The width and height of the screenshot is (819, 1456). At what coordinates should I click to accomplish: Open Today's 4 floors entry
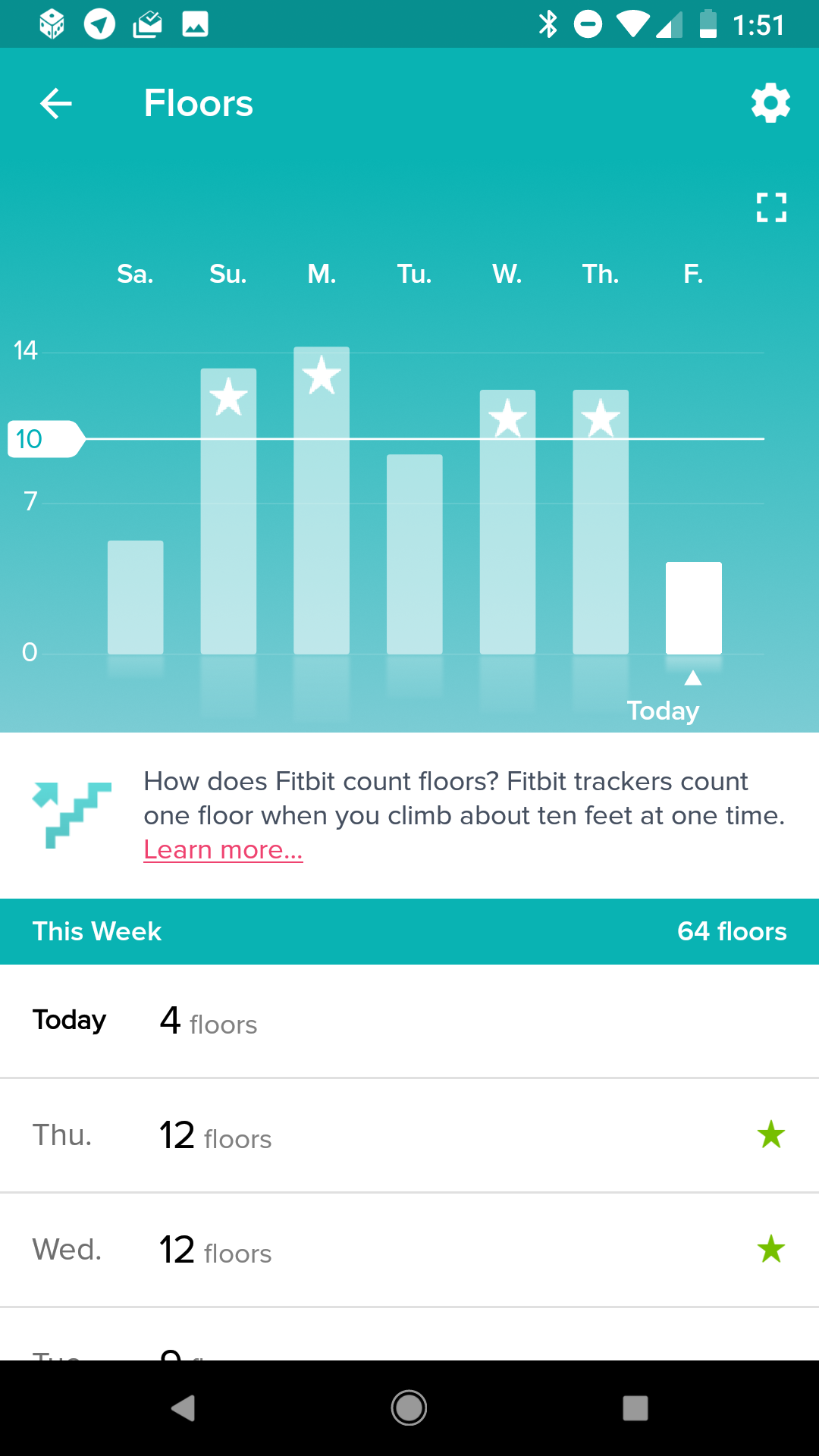tap(409, 1021)
